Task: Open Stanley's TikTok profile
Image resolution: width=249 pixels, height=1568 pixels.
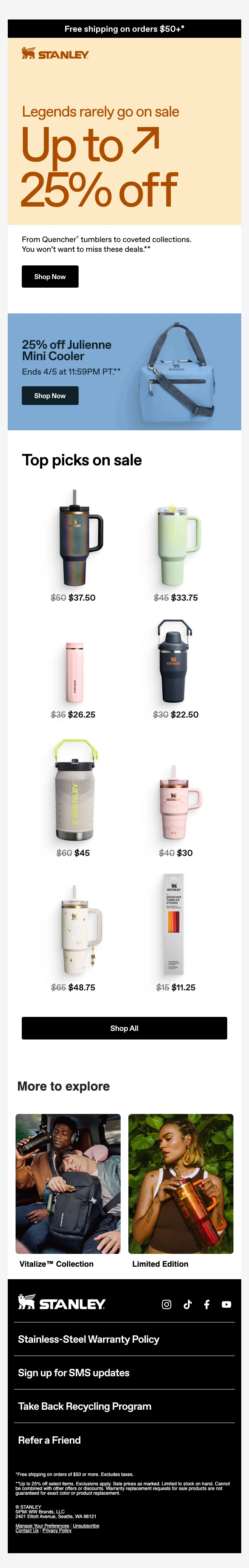Action: tap(187, 1304)
